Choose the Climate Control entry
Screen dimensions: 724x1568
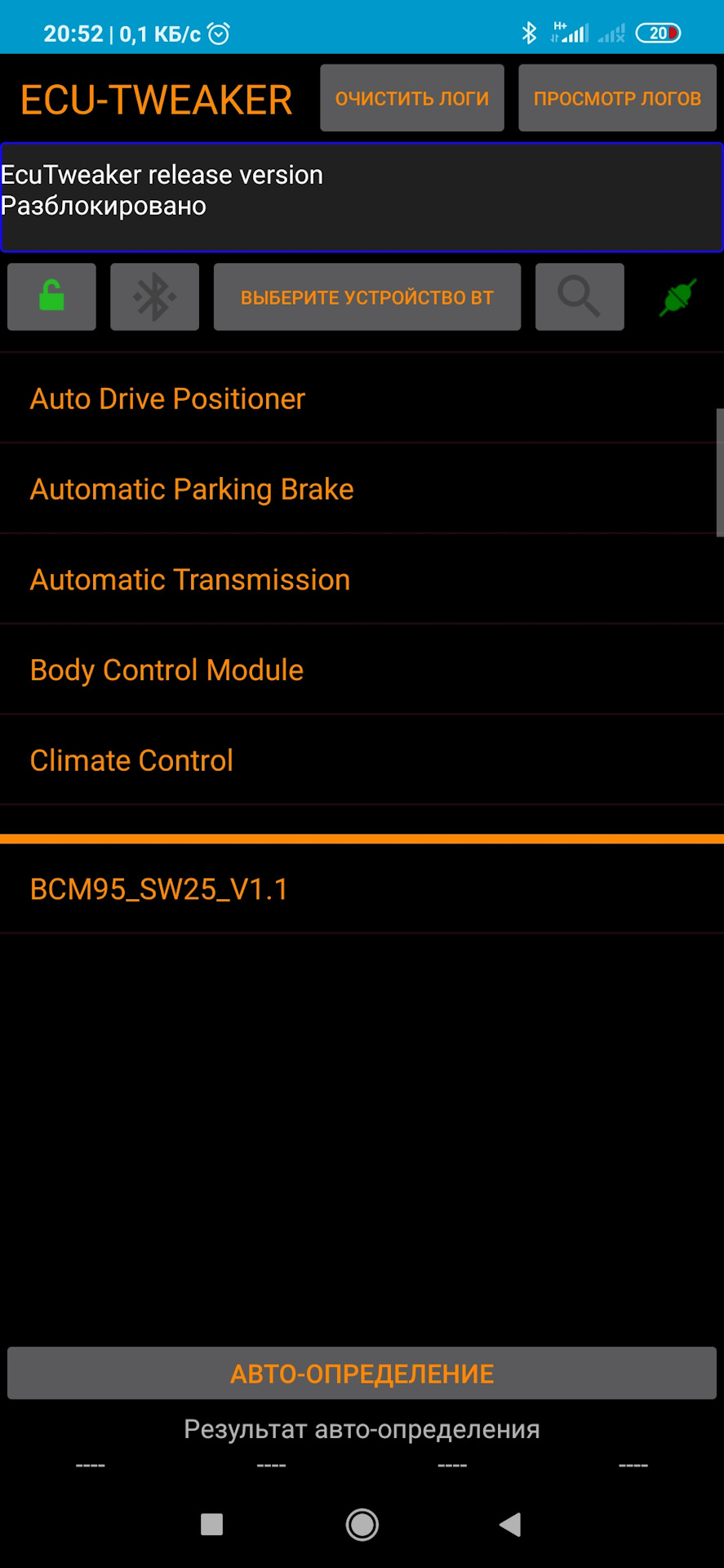[x=362, y=760]
